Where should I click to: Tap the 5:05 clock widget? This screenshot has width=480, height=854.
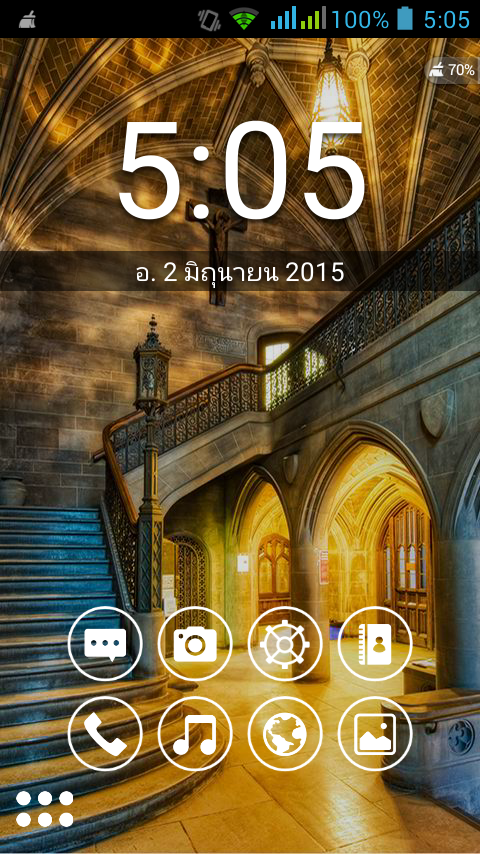click(241, 170)
